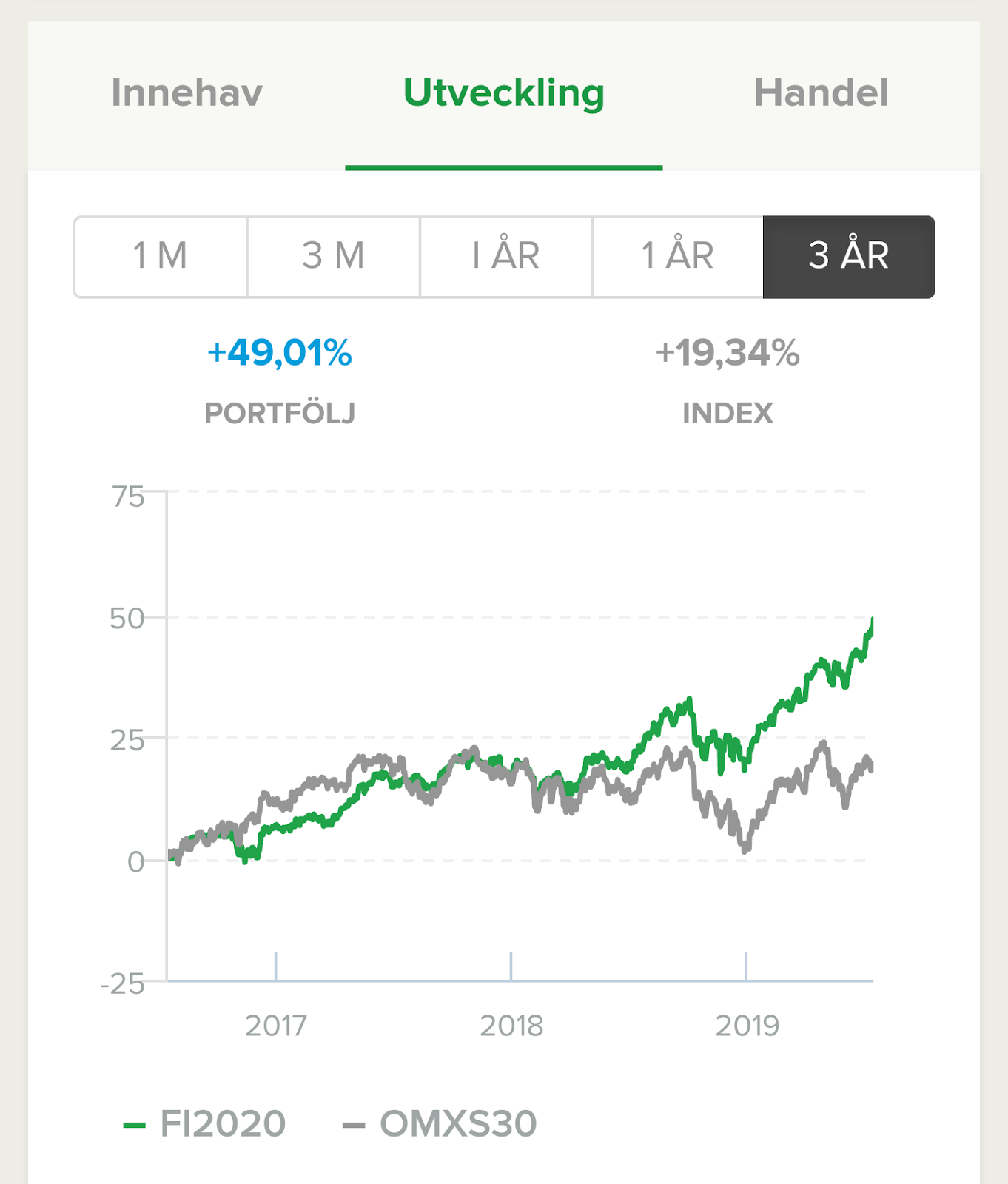The image size is (1008, 1184).
Task: Toggle the FI2020 series in the legend
Action: [221, 1123]
